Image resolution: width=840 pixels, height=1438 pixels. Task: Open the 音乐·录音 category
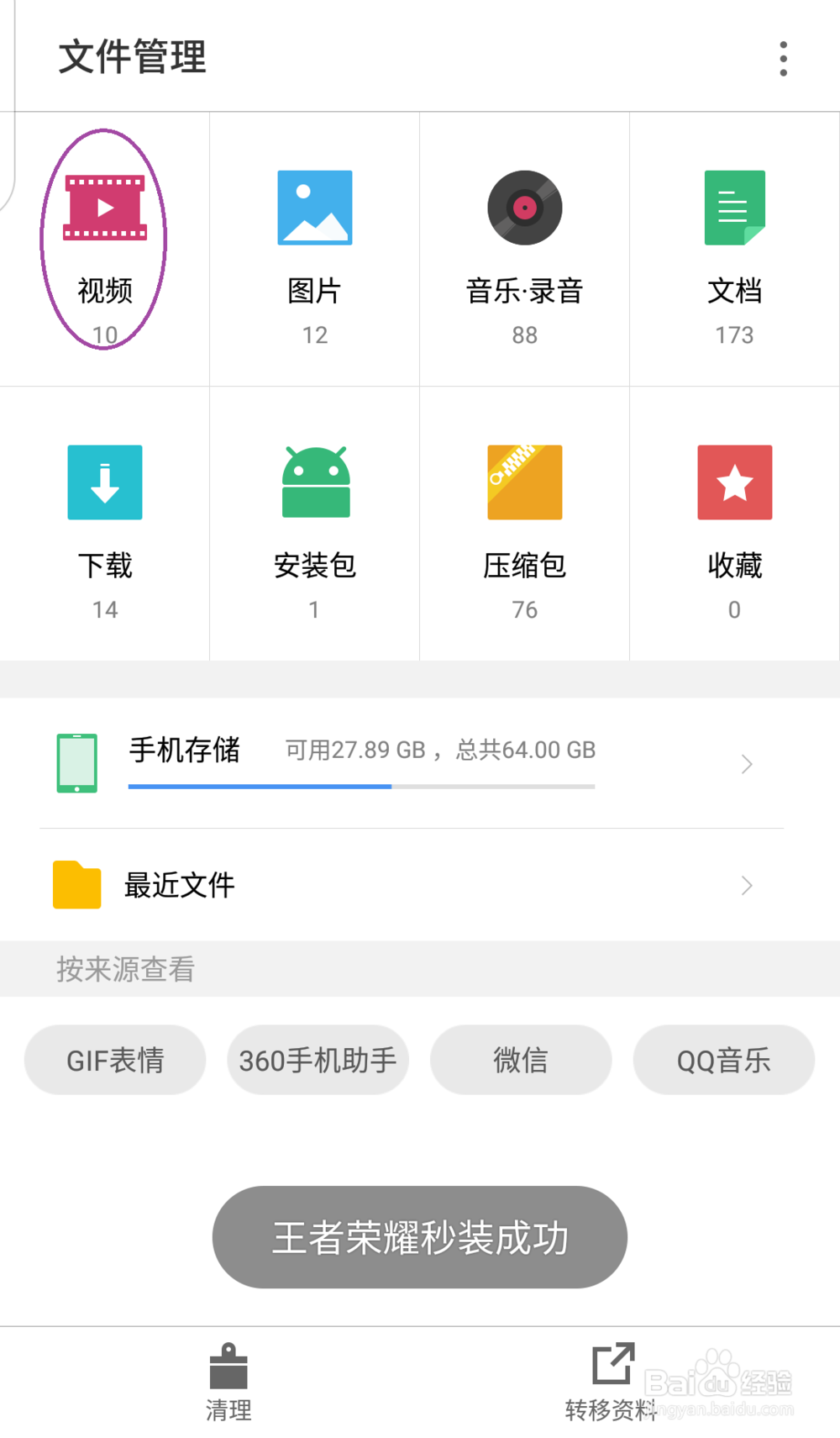tap(525, 249)
